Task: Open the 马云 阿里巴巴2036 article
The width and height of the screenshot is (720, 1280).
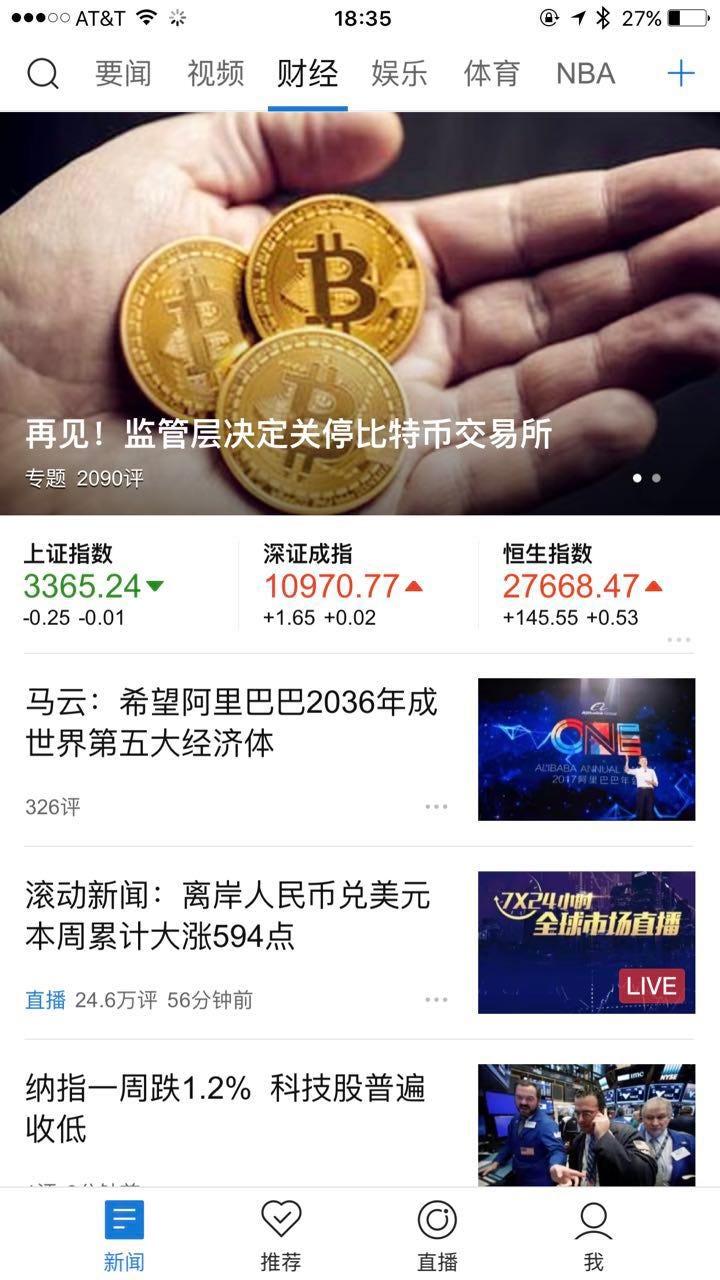Action: (232, 723)
